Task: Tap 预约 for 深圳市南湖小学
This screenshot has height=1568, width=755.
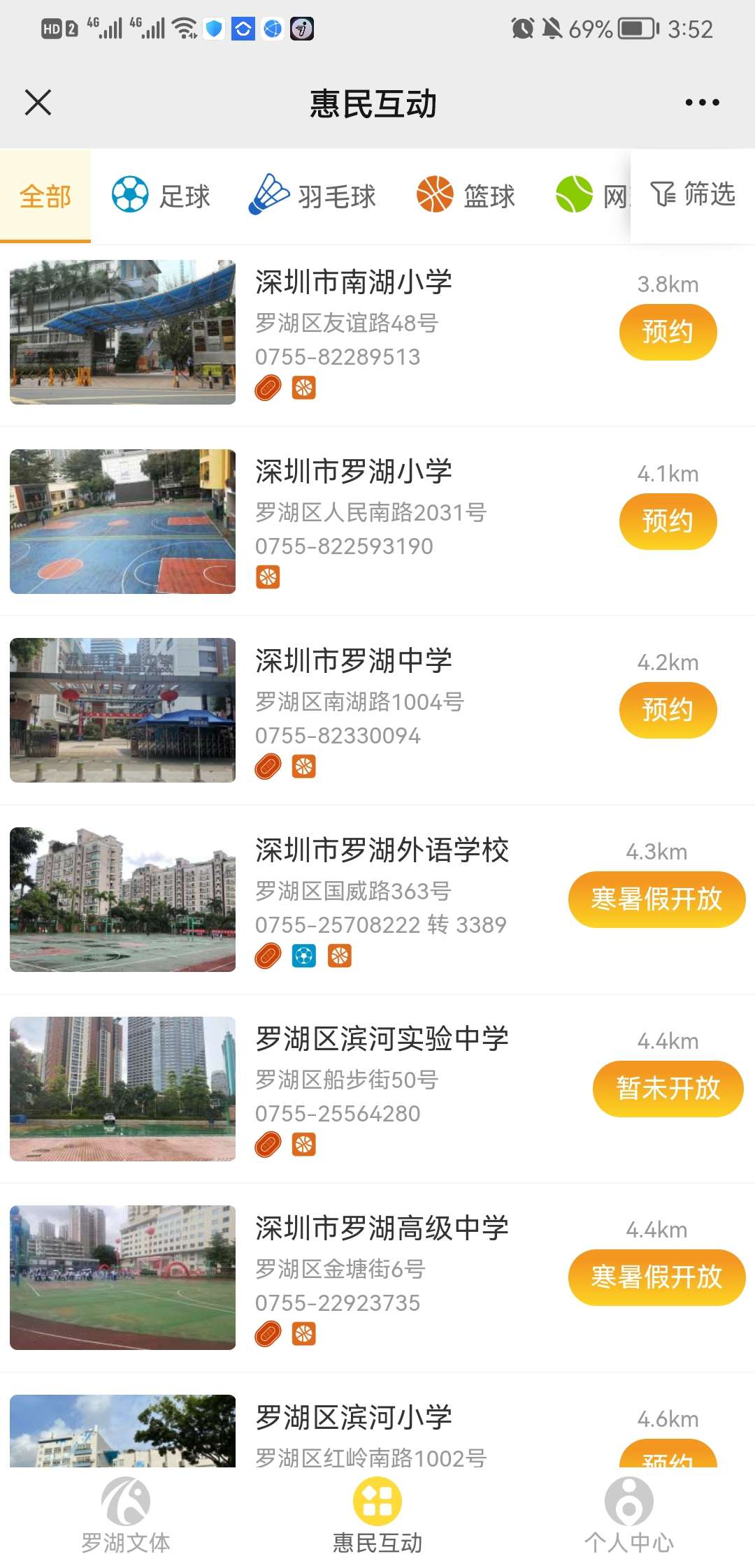Action: click(x=668, y=332)
